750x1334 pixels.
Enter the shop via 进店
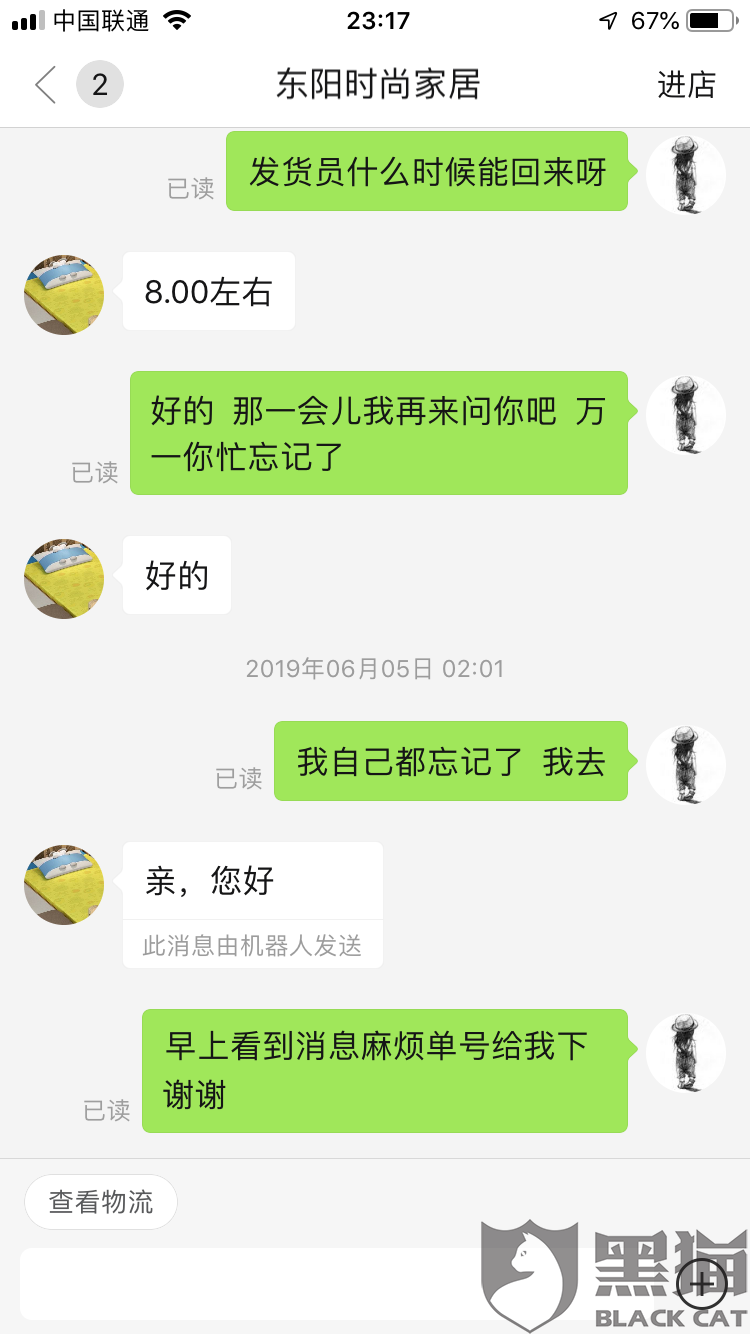tap(686, 85)
